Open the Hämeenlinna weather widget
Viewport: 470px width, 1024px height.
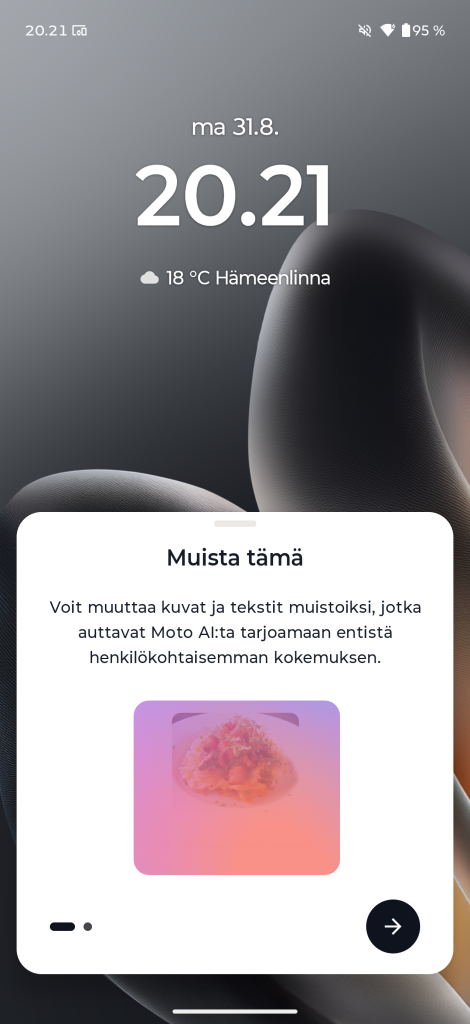click(235, 278)
